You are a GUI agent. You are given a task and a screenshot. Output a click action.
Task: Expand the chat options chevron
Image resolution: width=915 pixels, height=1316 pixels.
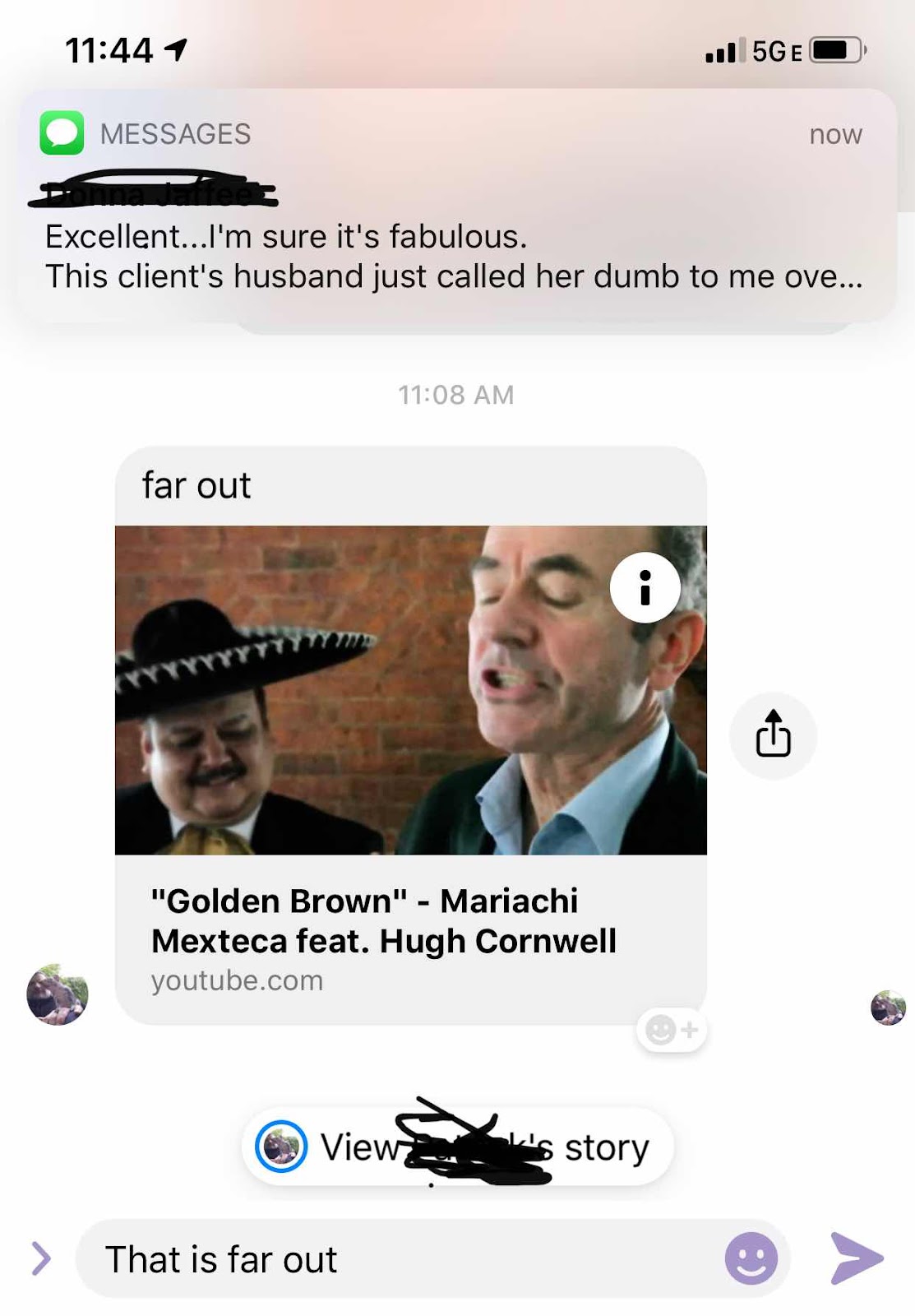click(x=40, y=1258)
